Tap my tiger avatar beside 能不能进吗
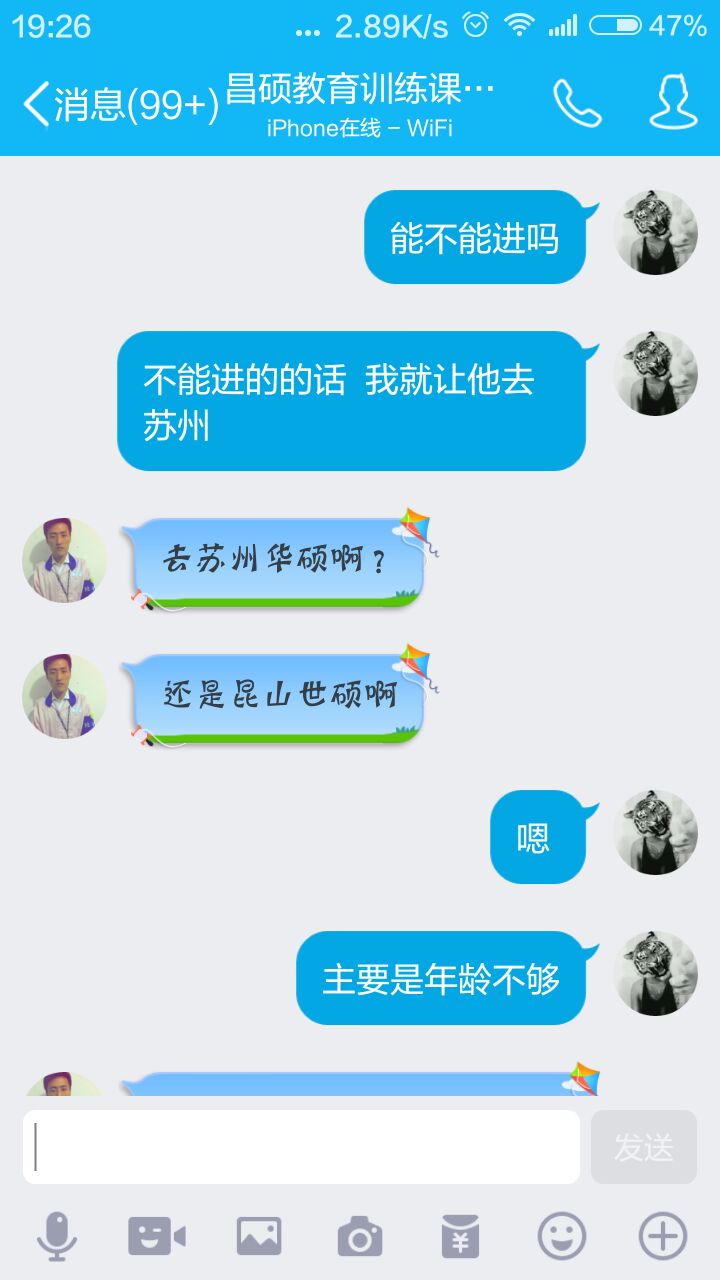Image resolution: width=720 pixels, height=1280 pixels. pos(655,232)
